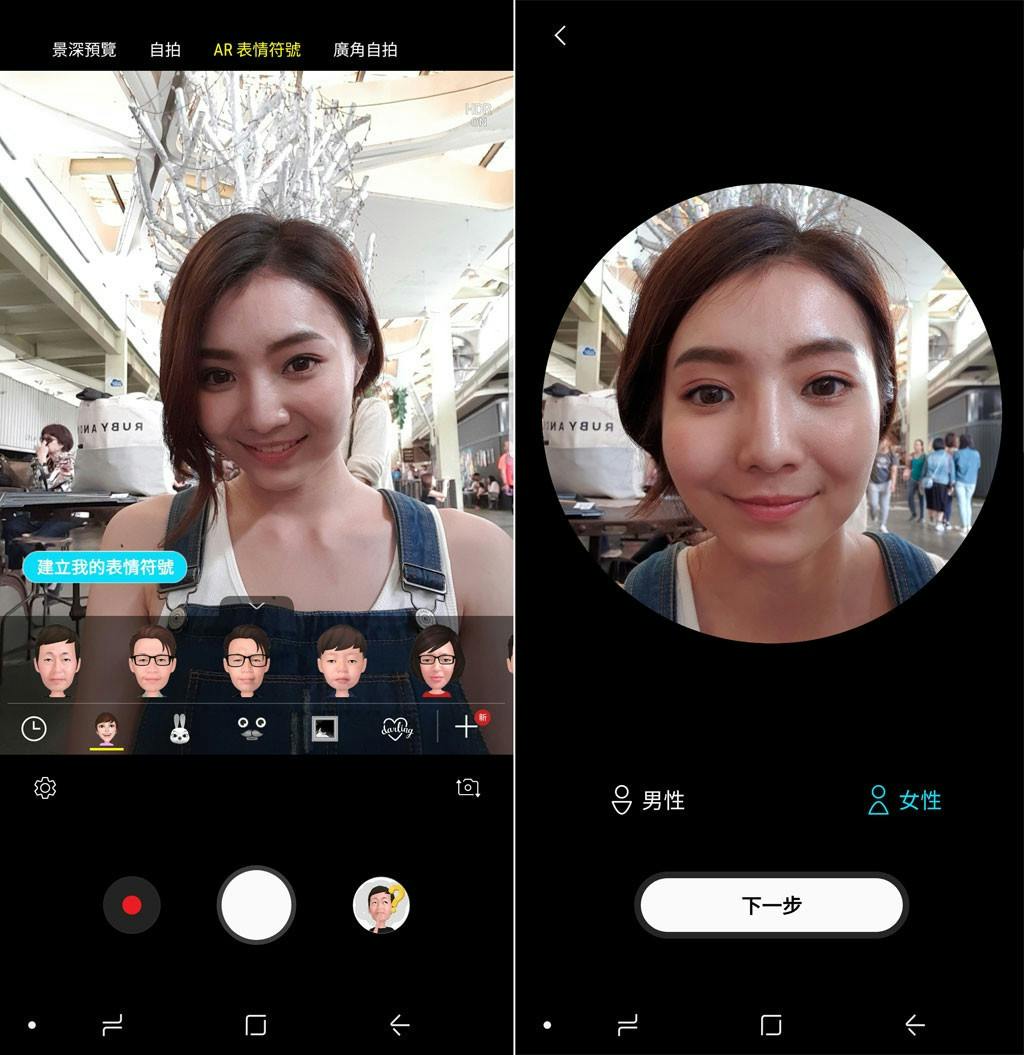Open the mask sticker category
The image size is (1024, 1055).
252,729
